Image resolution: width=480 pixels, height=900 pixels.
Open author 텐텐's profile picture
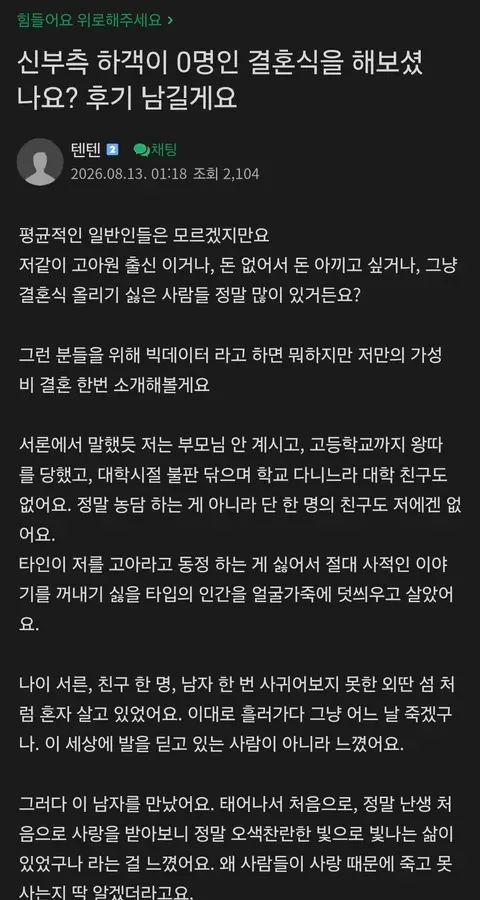pos(40,162)
